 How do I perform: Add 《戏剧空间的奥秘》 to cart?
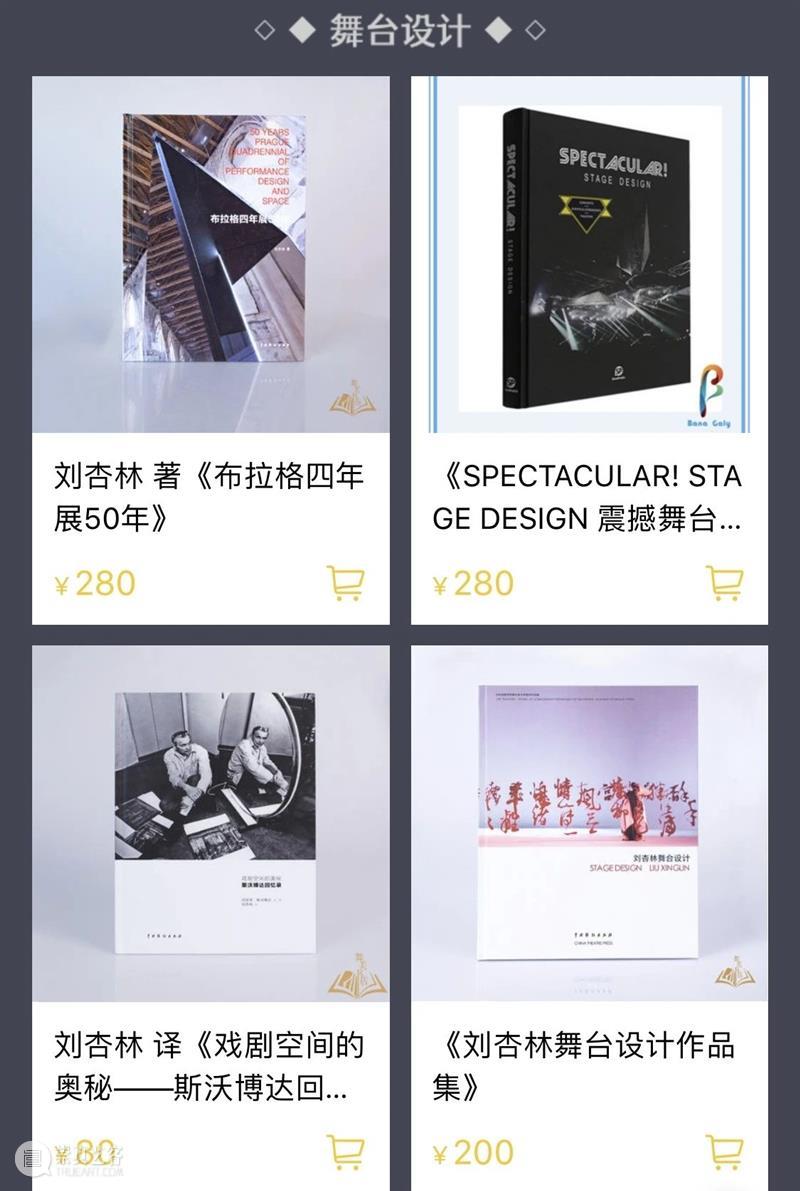pyautogui.click(x=345, y=1152)
